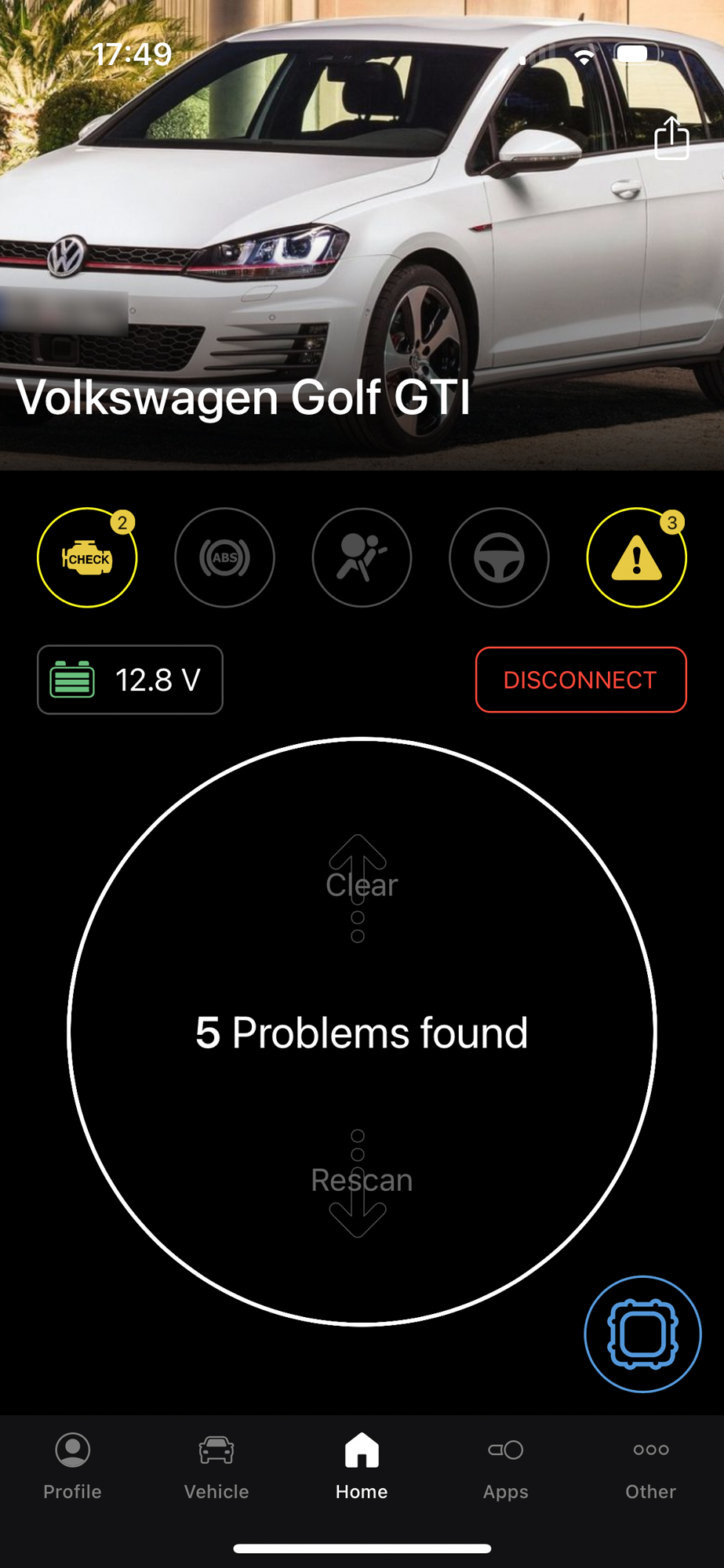Open the blue control unit chip button
The width and height of the screenshot is (724, 1568).
coord(642,1334)
